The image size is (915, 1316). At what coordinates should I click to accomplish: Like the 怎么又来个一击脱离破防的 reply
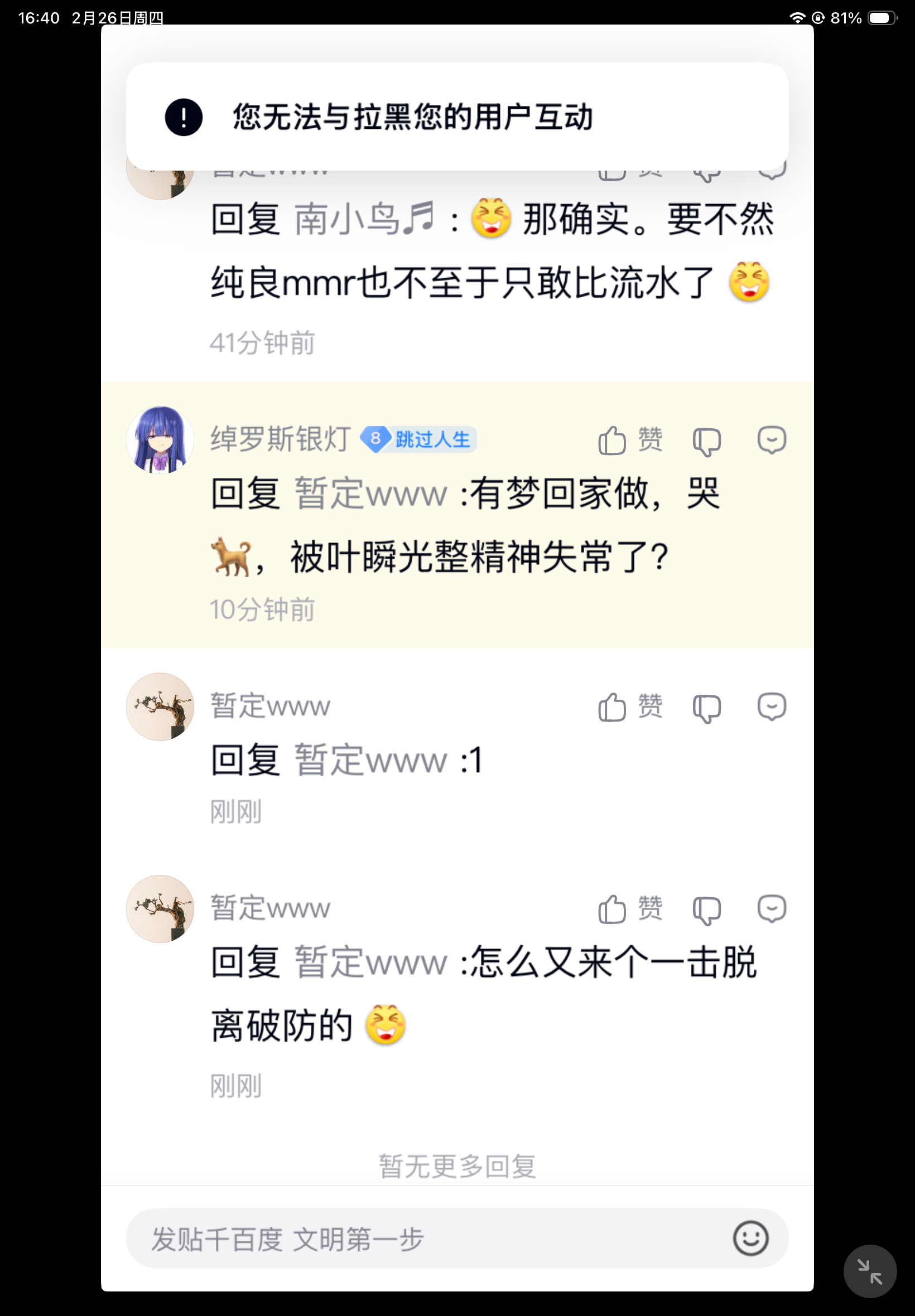[x=628, y=909]
